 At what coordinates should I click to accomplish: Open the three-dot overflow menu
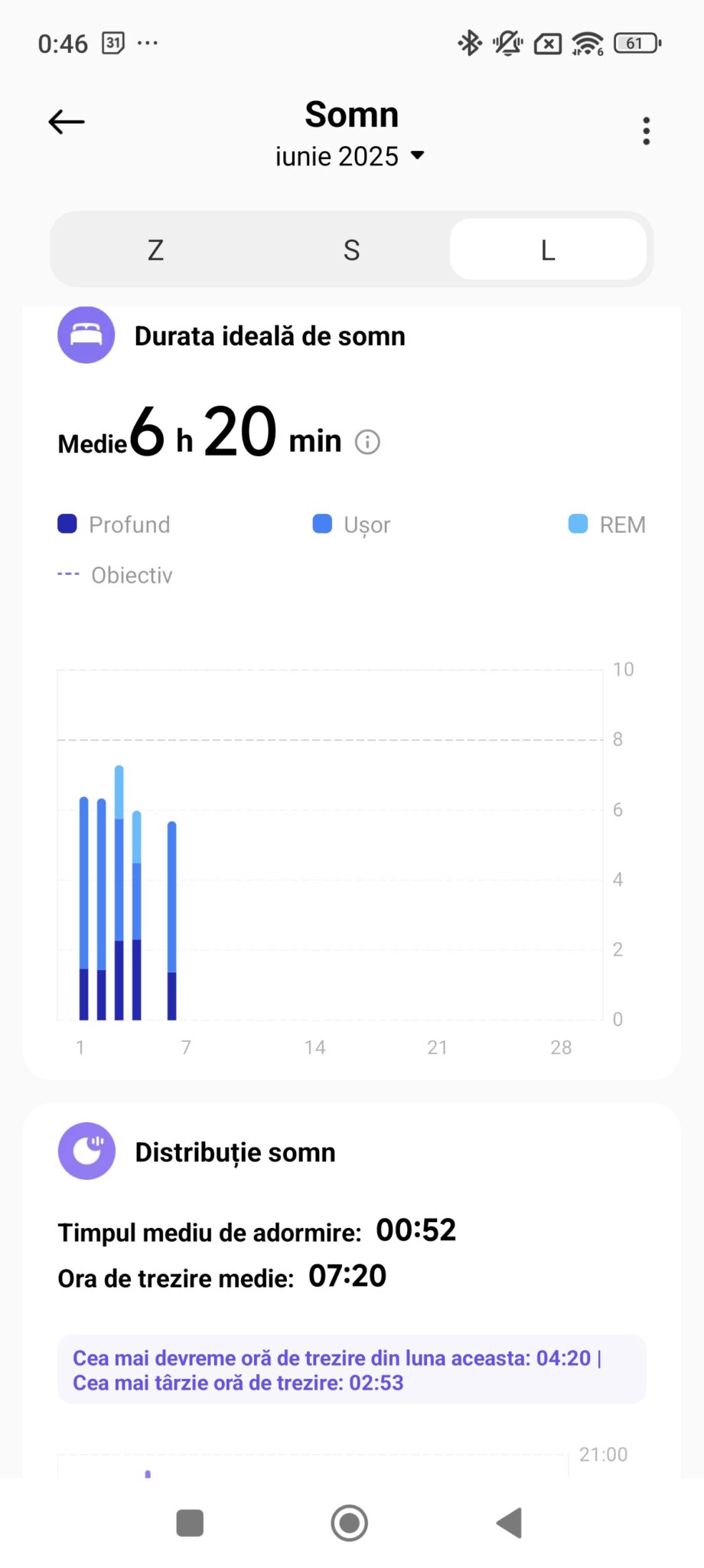point(647,131)
